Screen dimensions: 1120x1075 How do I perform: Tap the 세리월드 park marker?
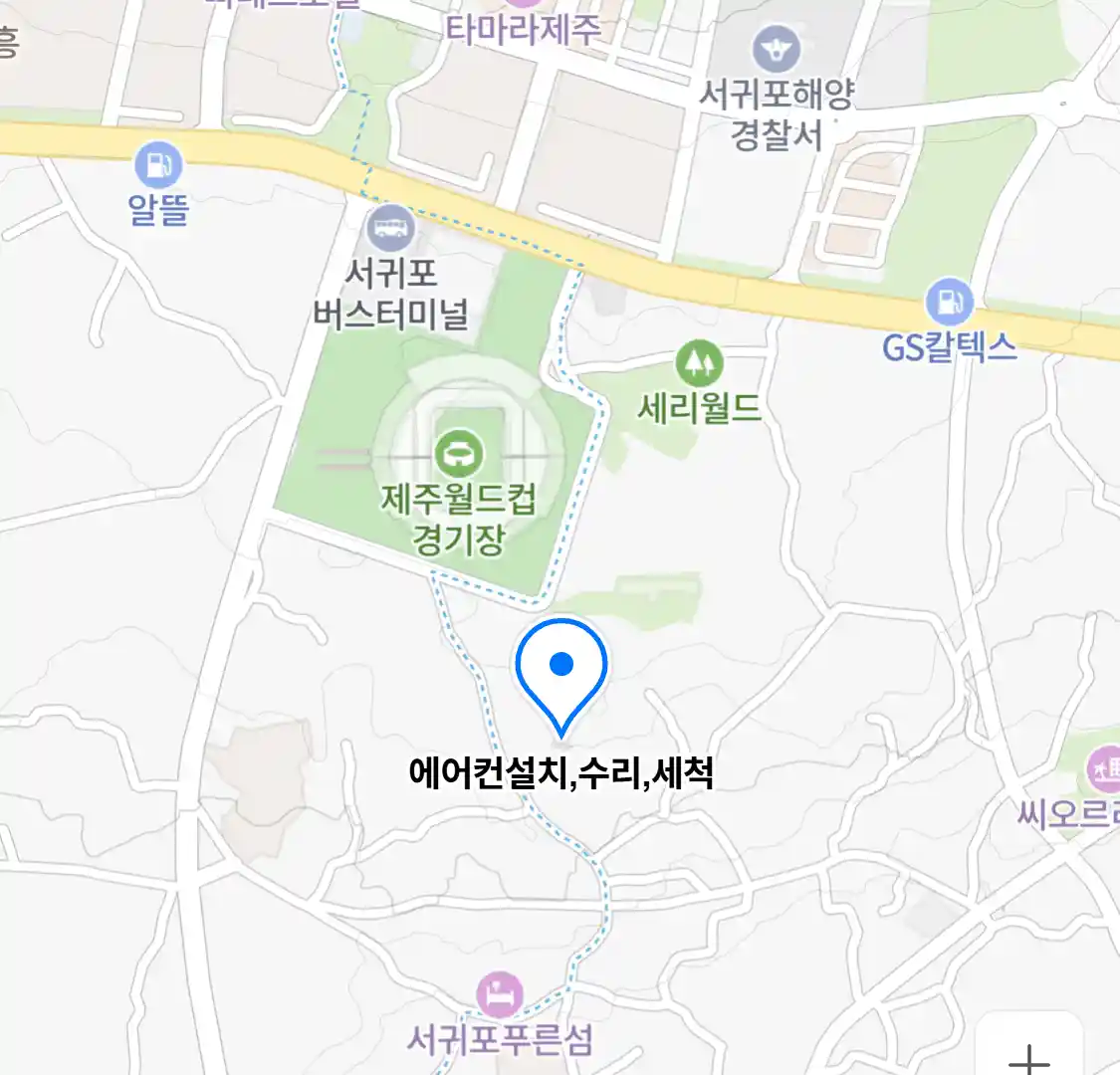699,363
